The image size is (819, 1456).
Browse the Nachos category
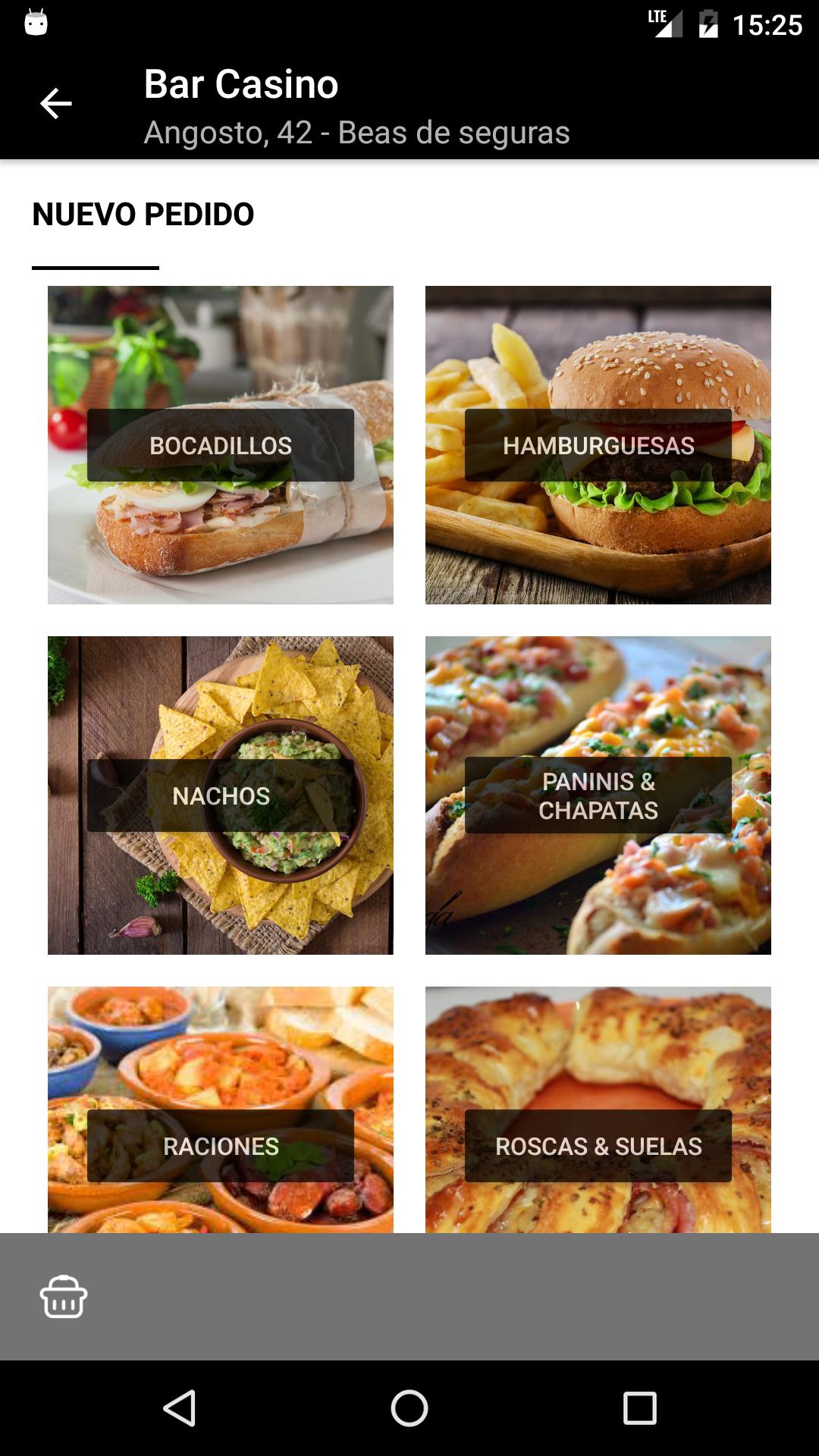[220, 795]
